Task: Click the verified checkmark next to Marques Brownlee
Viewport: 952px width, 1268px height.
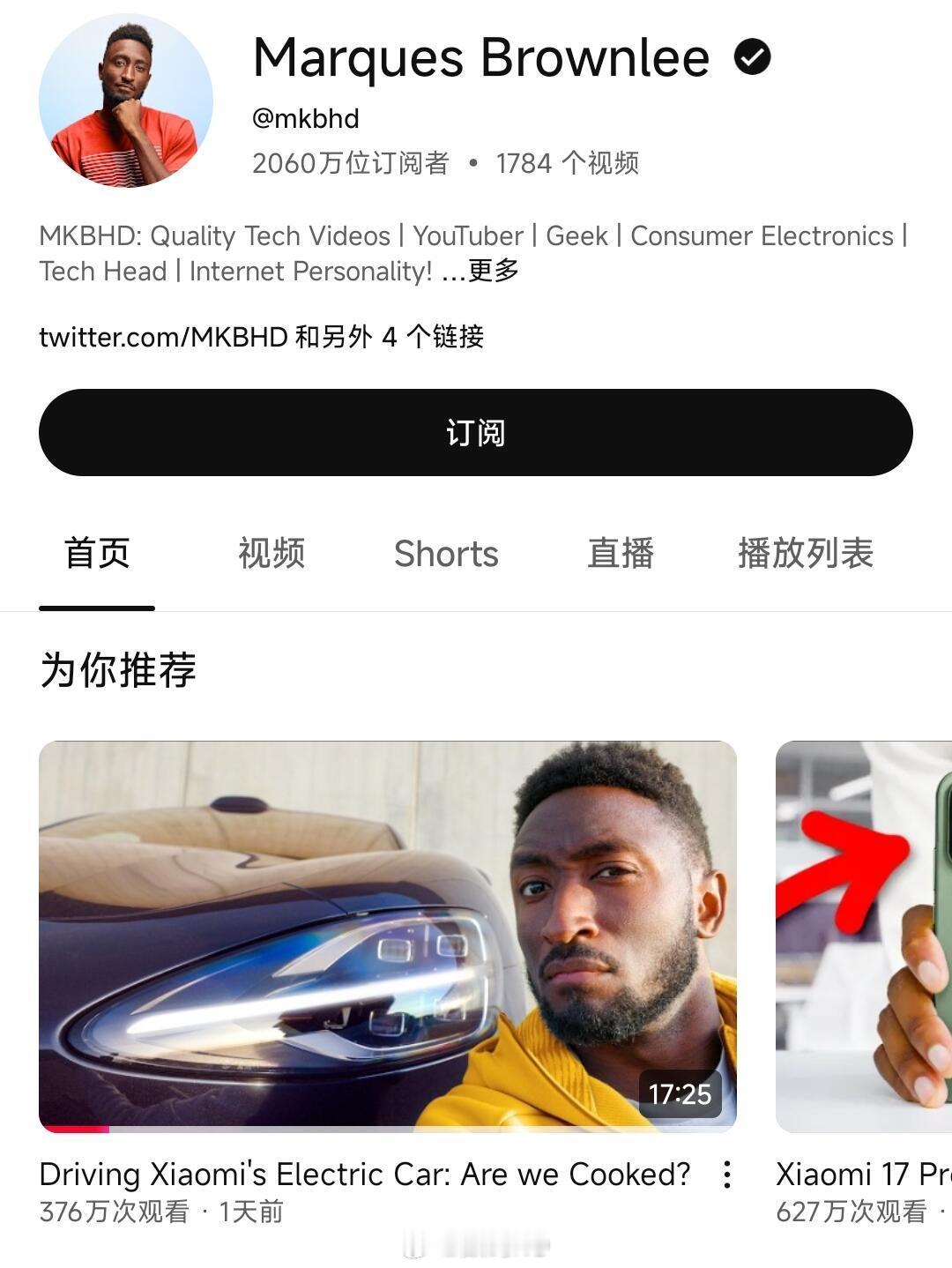Action: point(754,57)
